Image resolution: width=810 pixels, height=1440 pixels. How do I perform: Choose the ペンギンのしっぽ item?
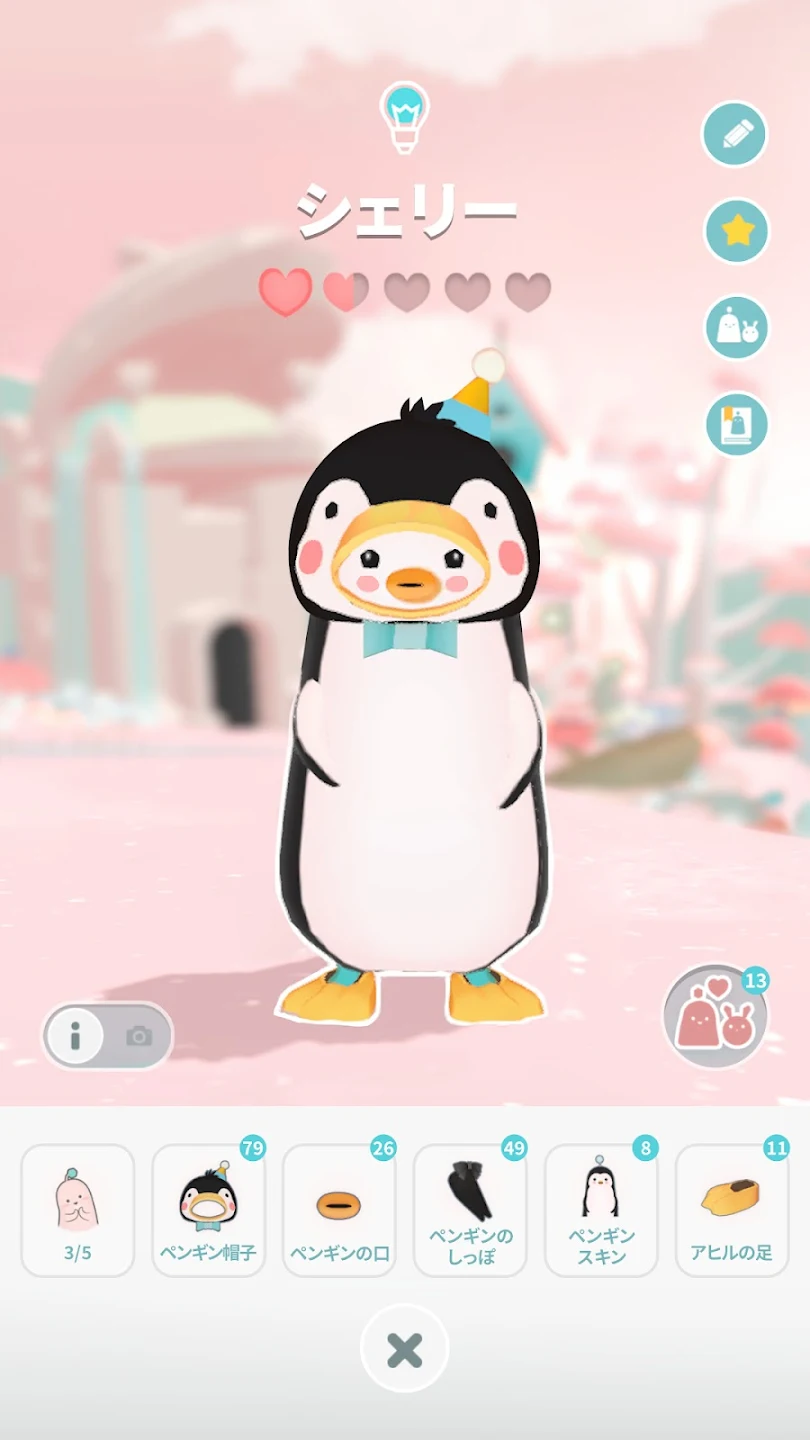[x=470, y=1211]
